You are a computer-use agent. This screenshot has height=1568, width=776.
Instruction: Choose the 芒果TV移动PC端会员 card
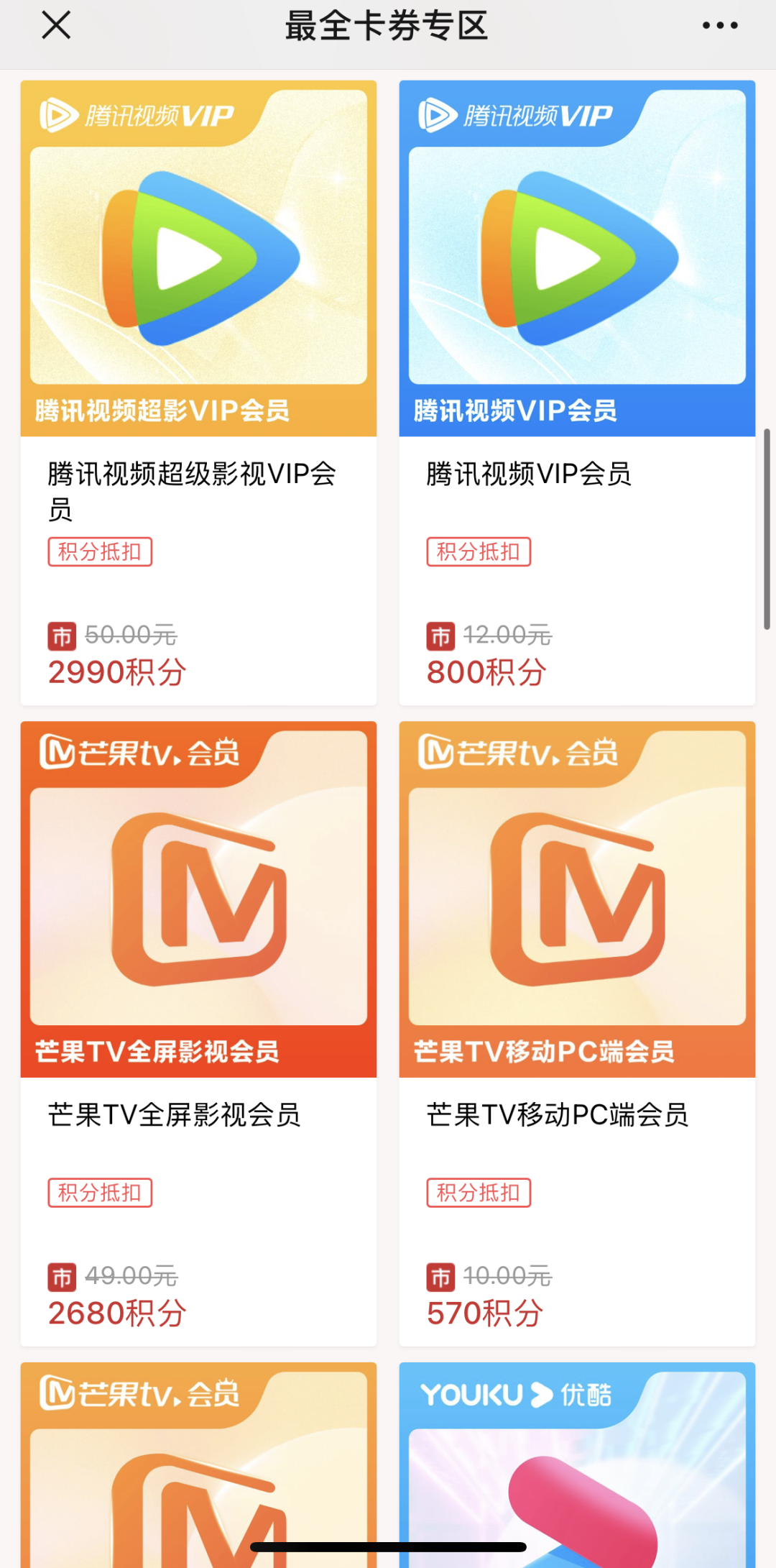point(576,1032)
